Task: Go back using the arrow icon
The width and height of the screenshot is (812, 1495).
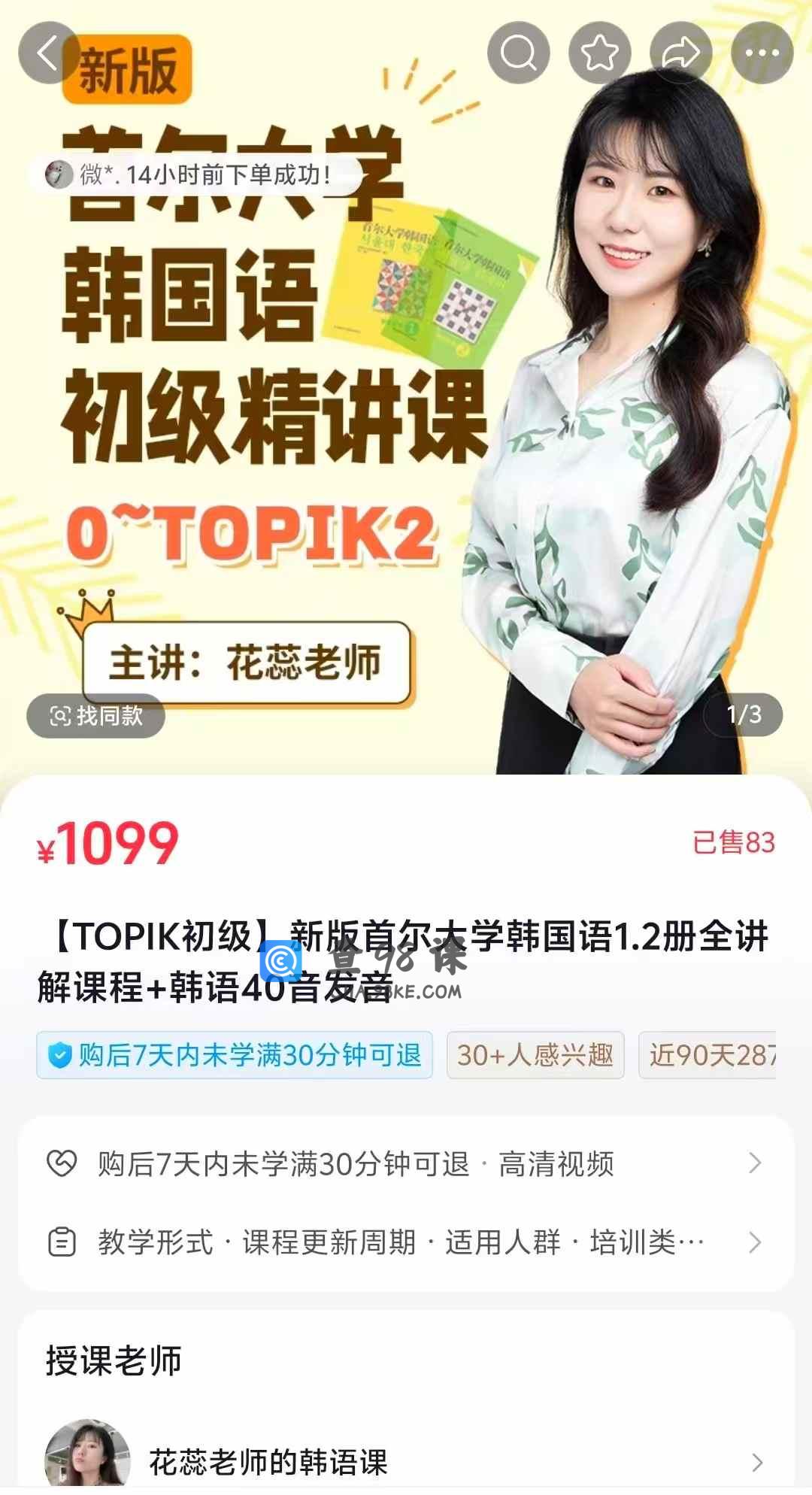Action: (49, 53)
